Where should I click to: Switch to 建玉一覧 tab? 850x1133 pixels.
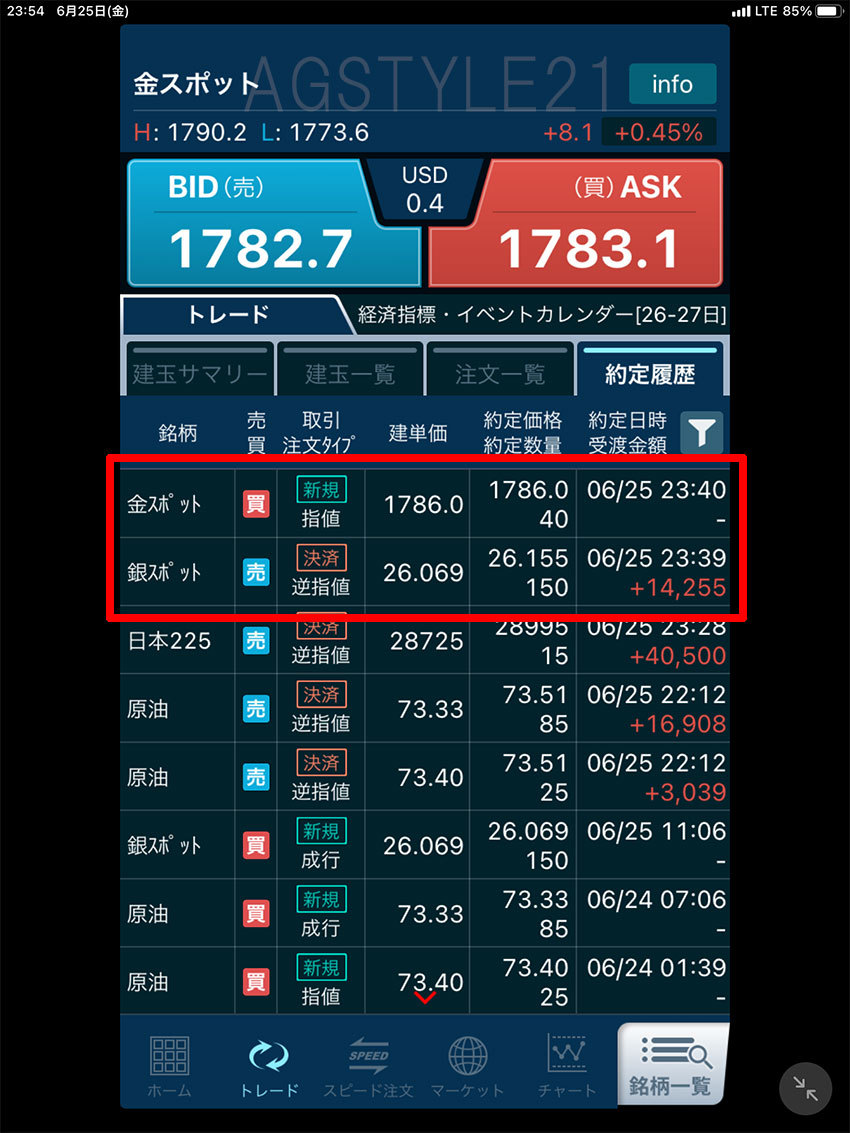click(350, 373)
